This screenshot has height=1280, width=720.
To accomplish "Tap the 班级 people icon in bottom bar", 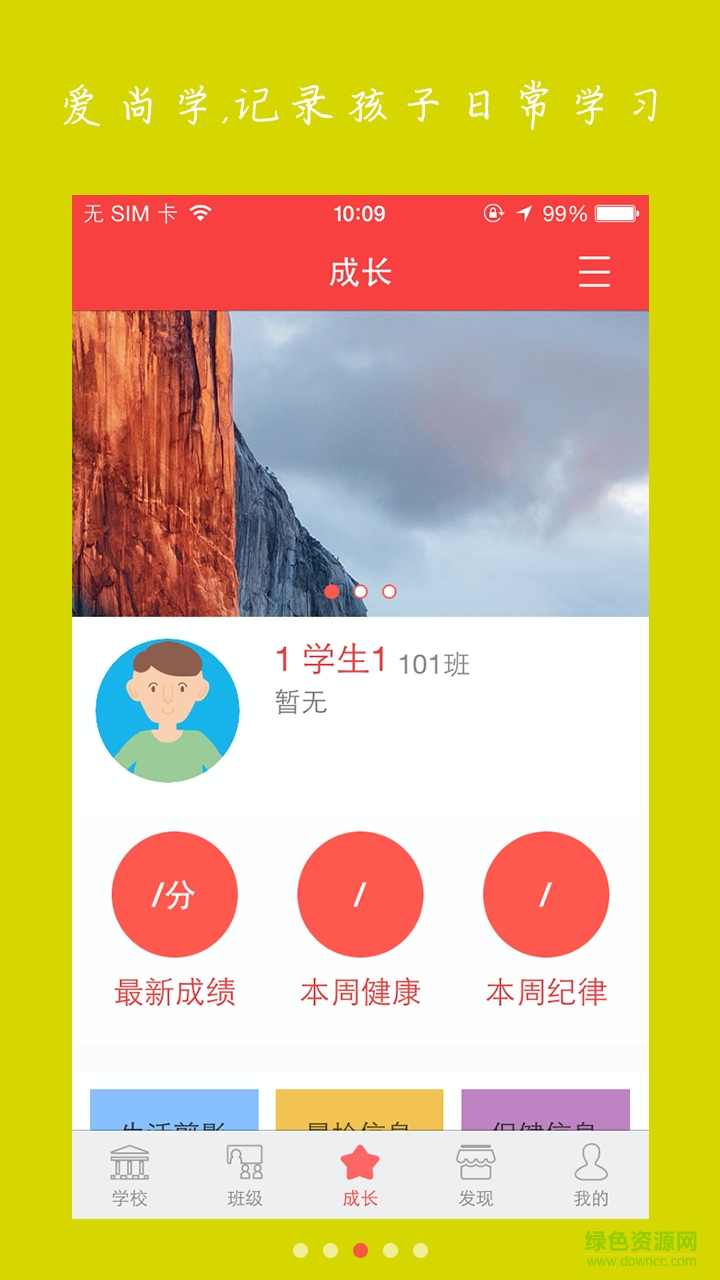I will pyautogui.click(x=244, y=1165).
